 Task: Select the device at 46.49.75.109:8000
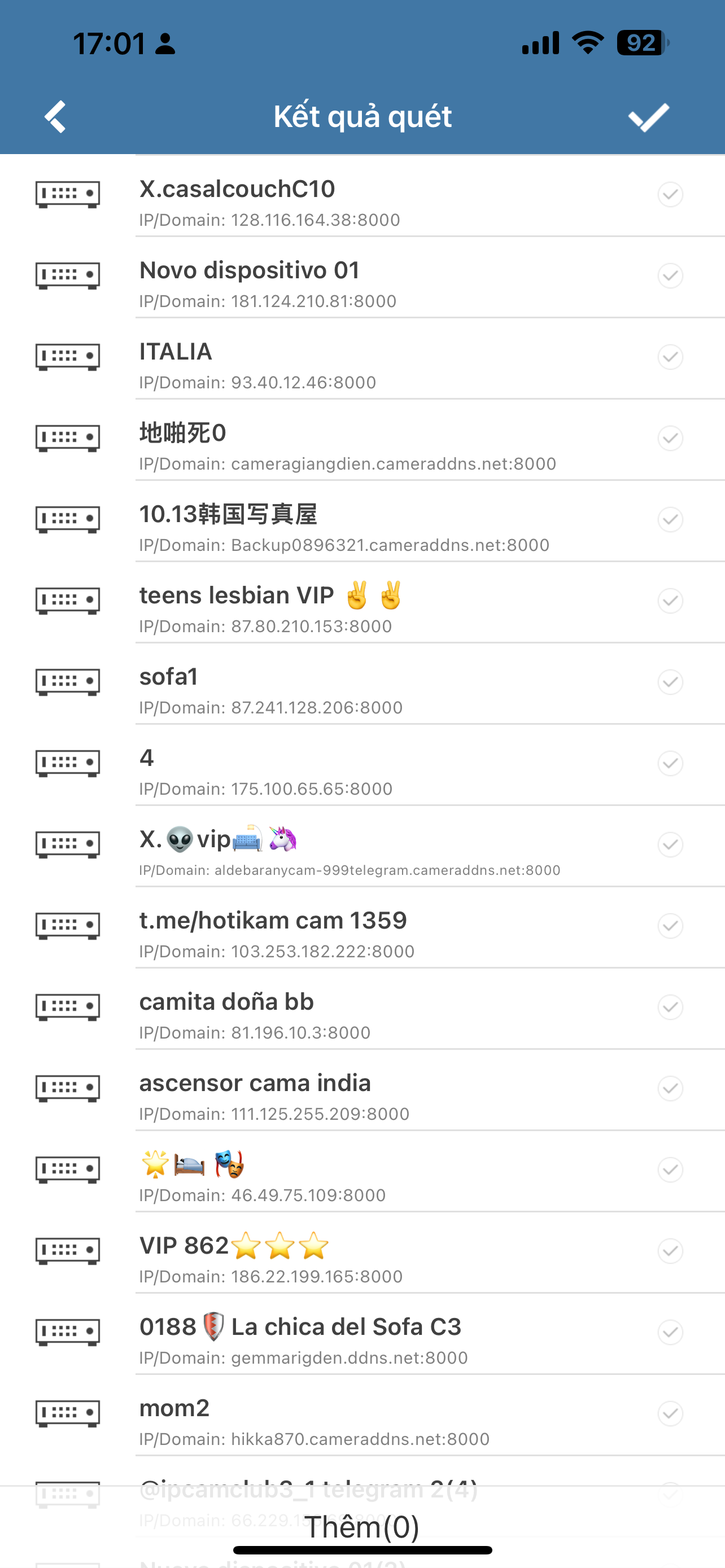coord(362,1171)
